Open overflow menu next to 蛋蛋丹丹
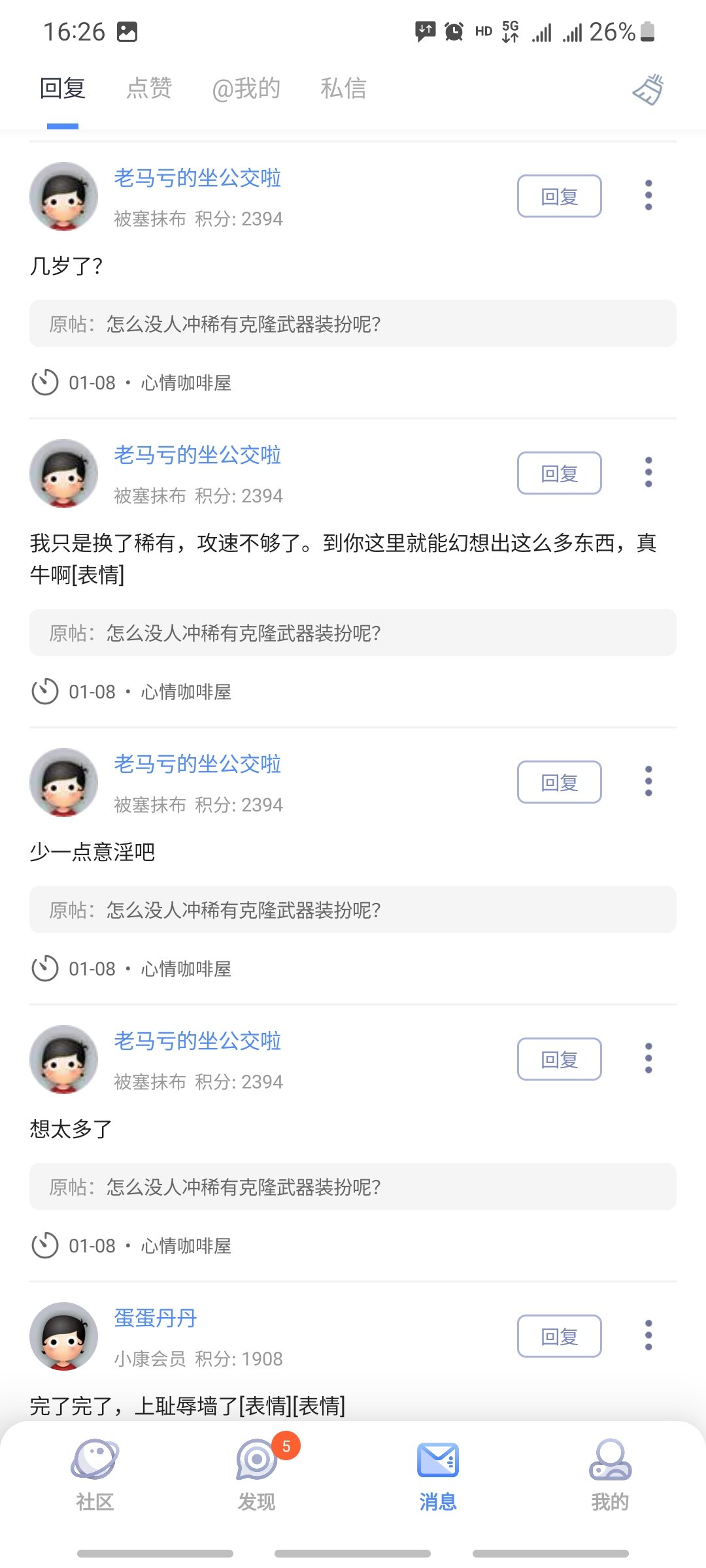 point(648,1335)
